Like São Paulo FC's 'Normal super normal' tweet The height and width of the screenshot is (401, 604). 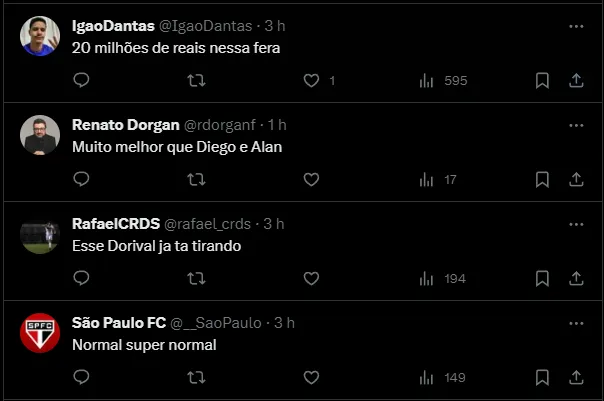click(311, 377)
